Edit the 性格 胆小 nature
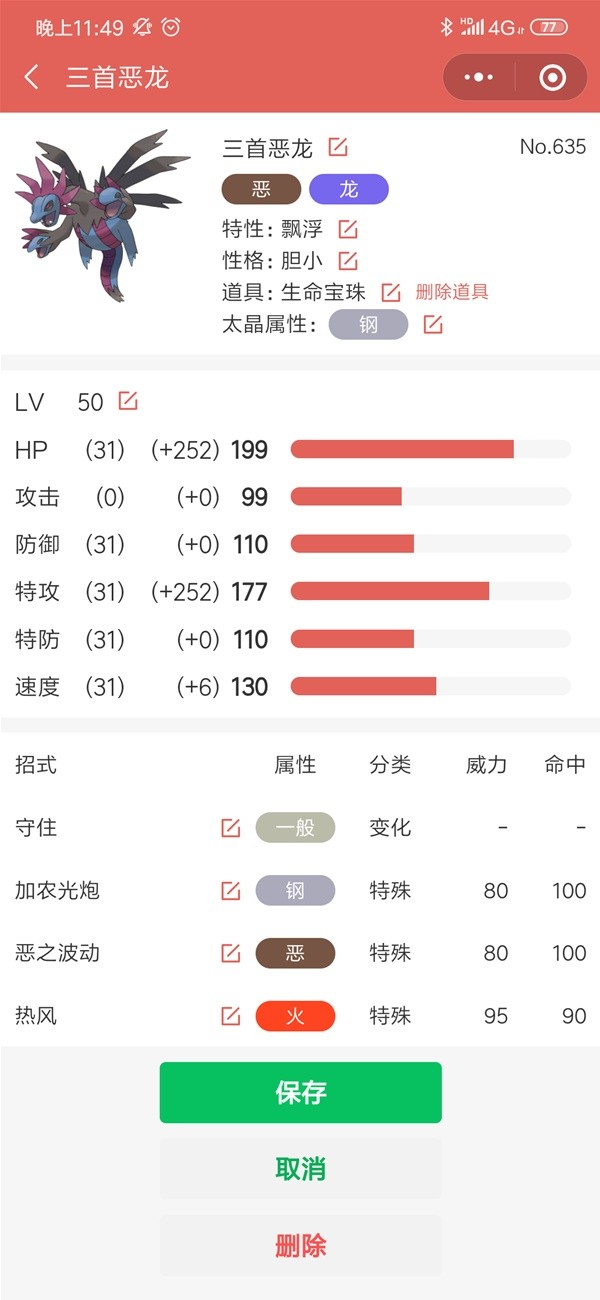The image size is (600, 1300). point(347,261)
